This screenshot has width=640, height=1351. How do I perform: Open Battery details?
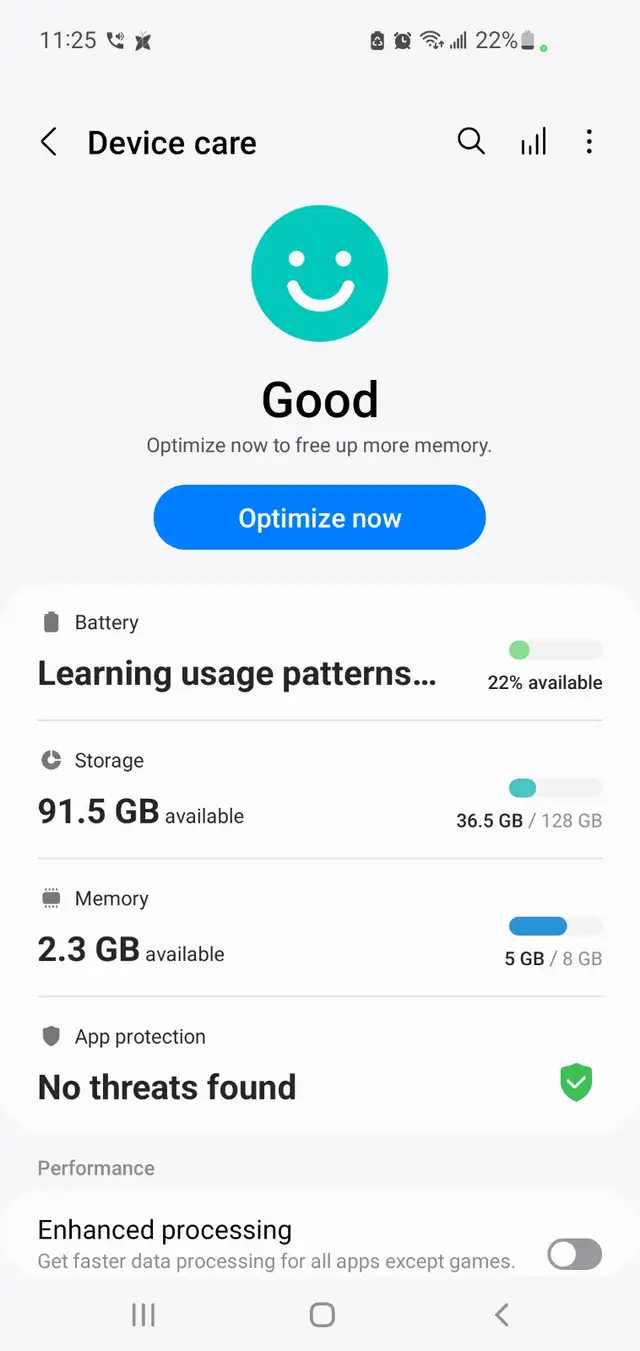[x=320, y=652]
